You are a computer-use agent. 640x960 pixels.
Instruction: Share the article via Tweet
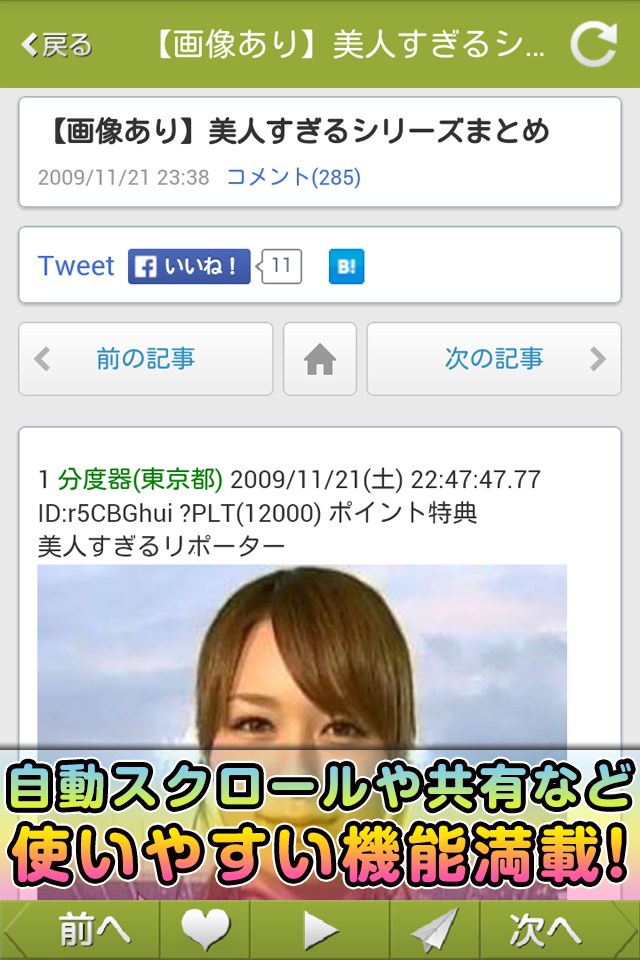(76, 266)
